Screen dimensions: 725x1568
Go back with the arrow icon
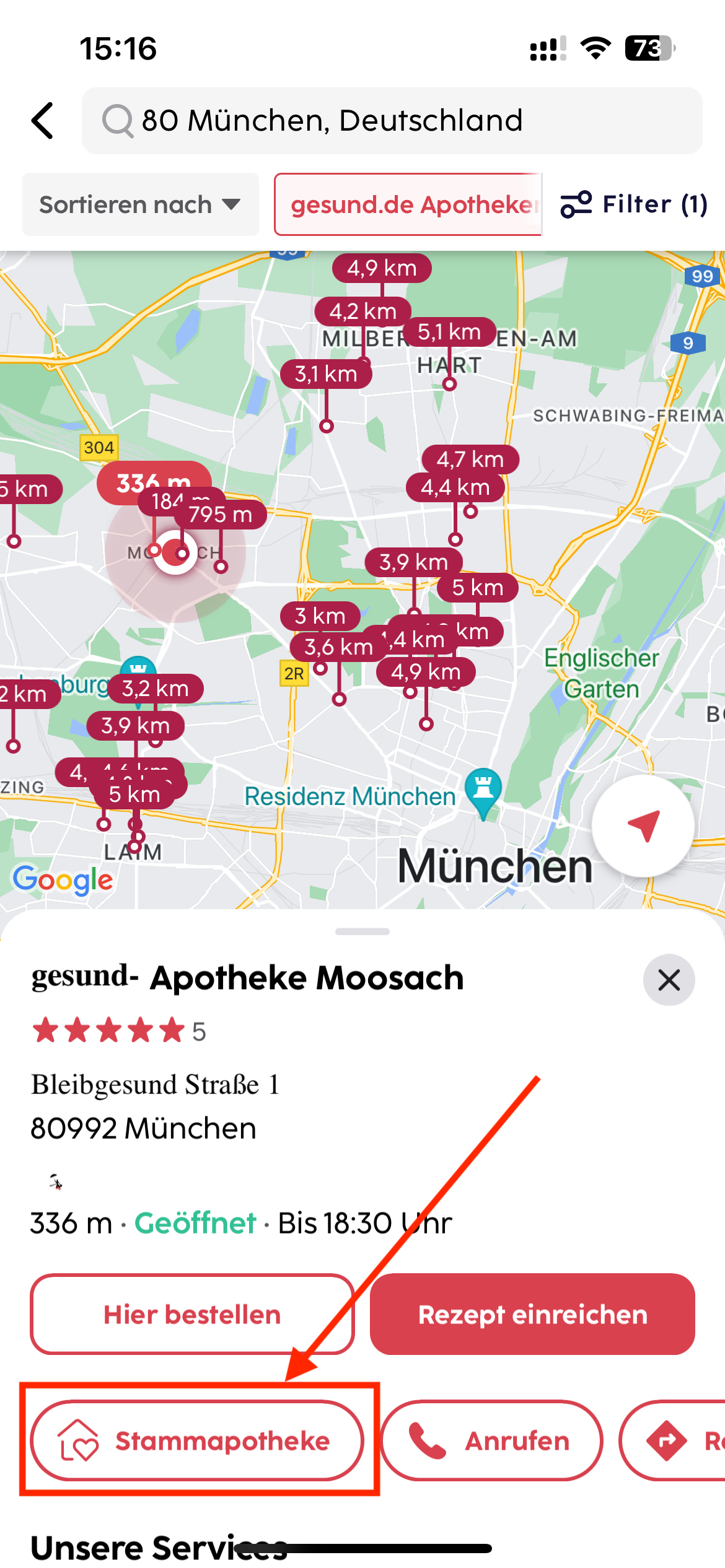pyautogui.click(x=42, y=120)
